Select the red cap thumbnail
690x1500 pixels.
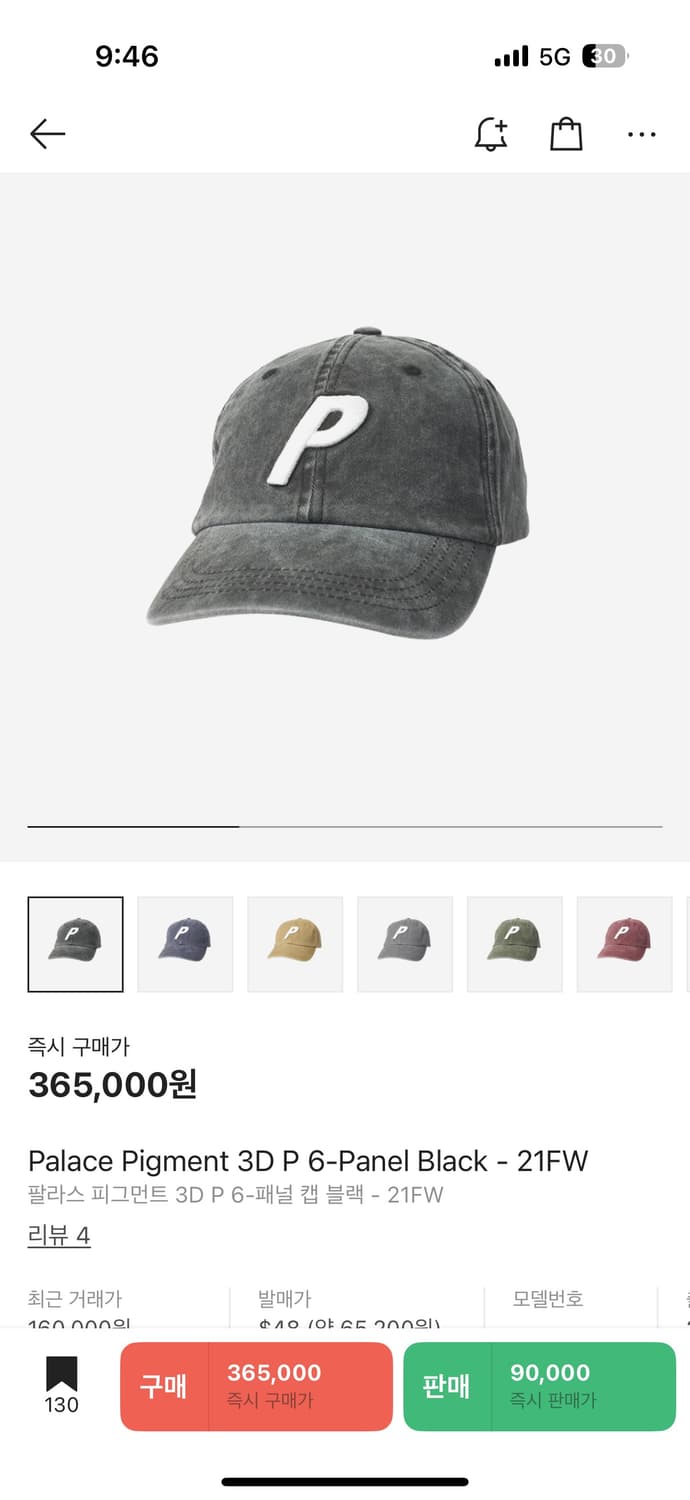point(625,944)
